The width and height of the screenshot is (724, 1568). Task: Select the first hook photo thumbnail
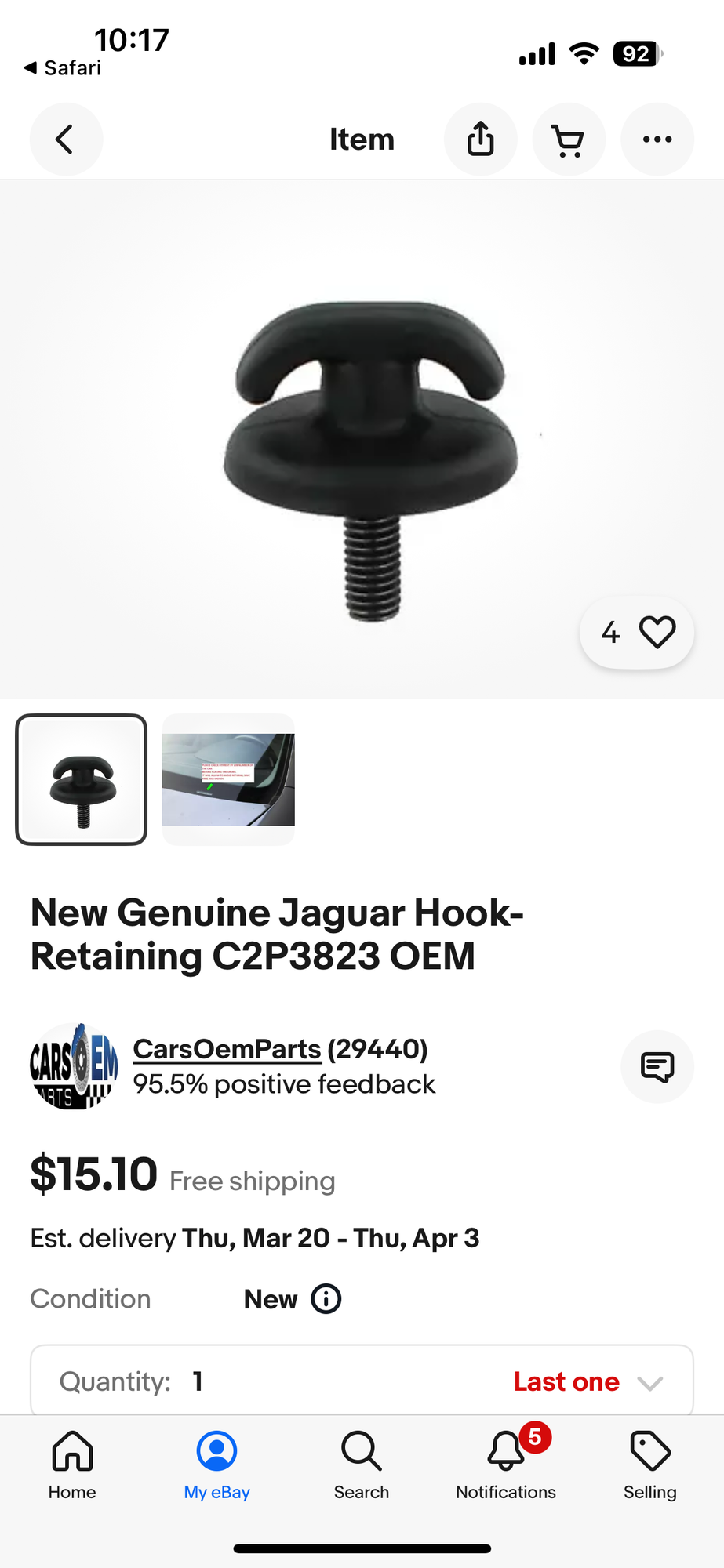[82, 779]
